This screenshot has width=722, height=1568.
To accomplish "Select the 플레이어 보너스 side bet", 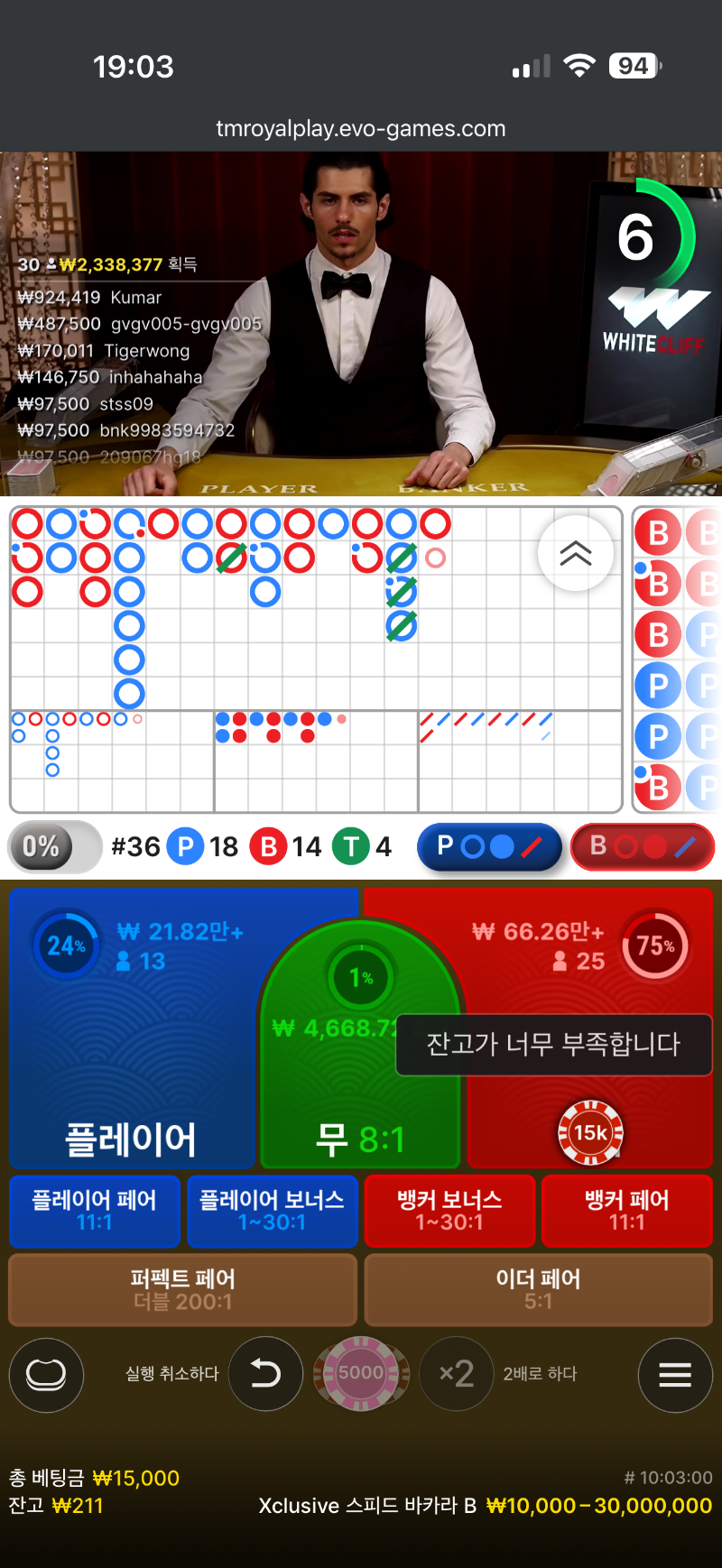I will 272,1211.
